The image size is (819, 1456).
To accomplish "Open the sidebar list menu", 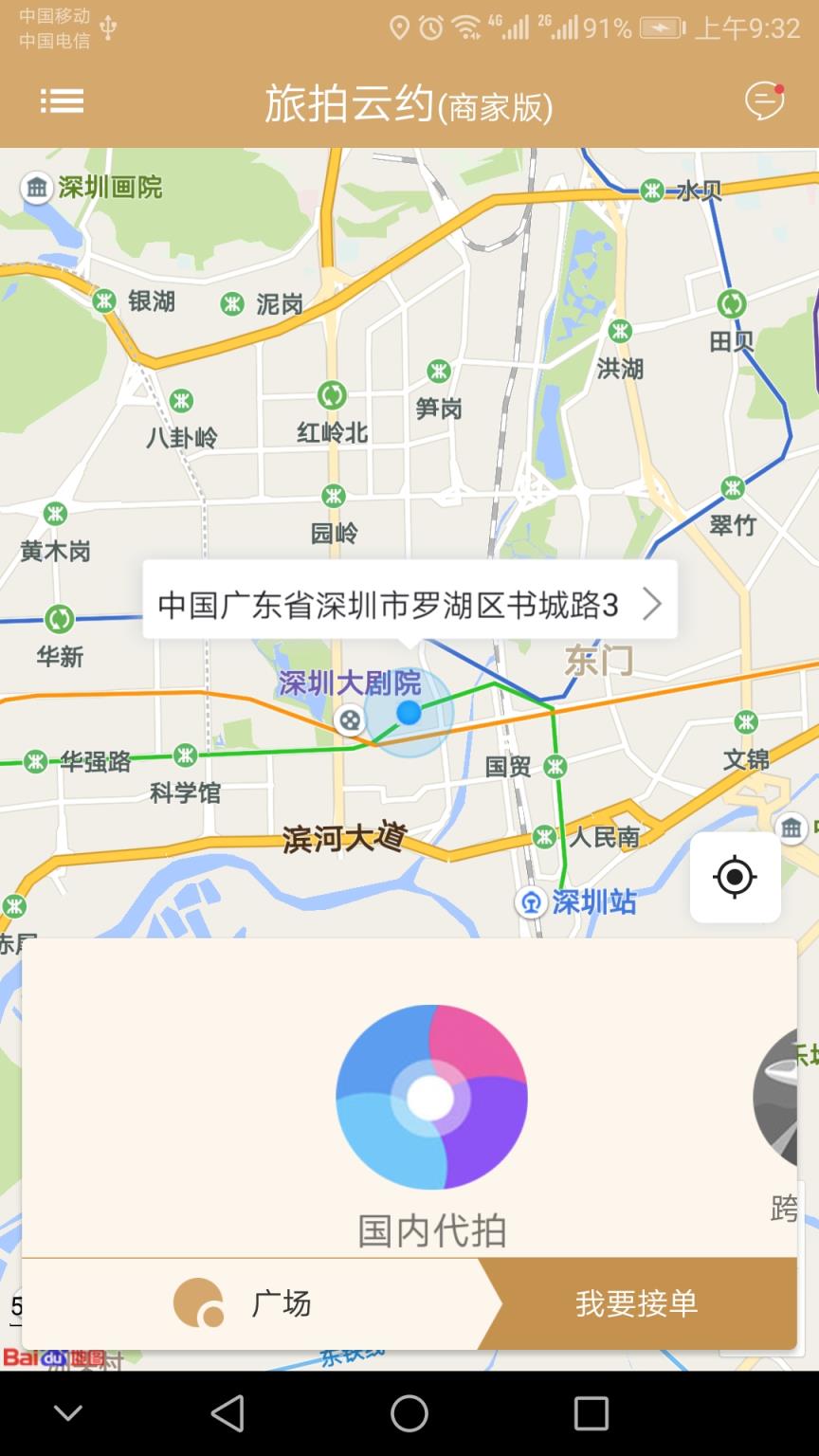I will pyautogui.click(x=62, y=100).
